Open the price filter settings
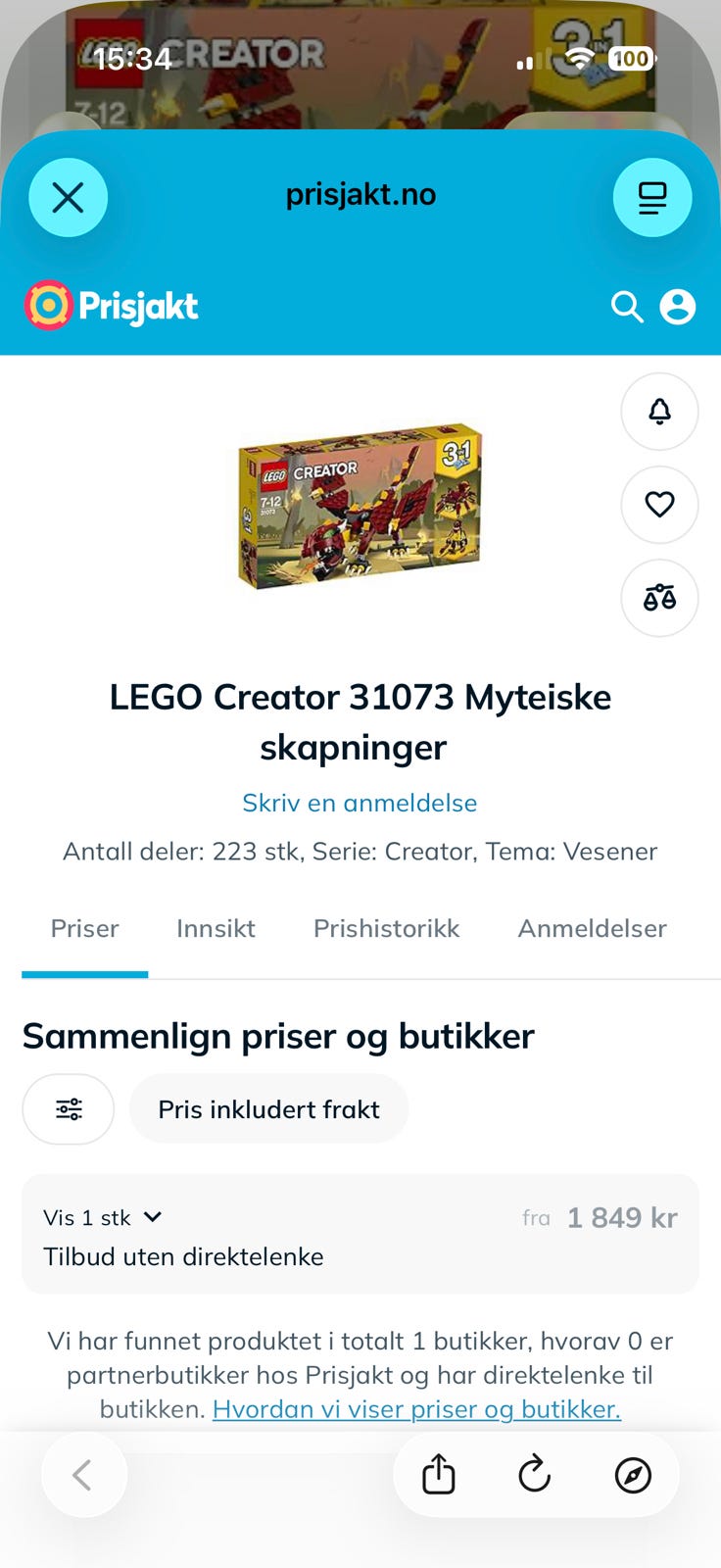The width and height of the screenshot is (721, 1568). point(69,1109)
